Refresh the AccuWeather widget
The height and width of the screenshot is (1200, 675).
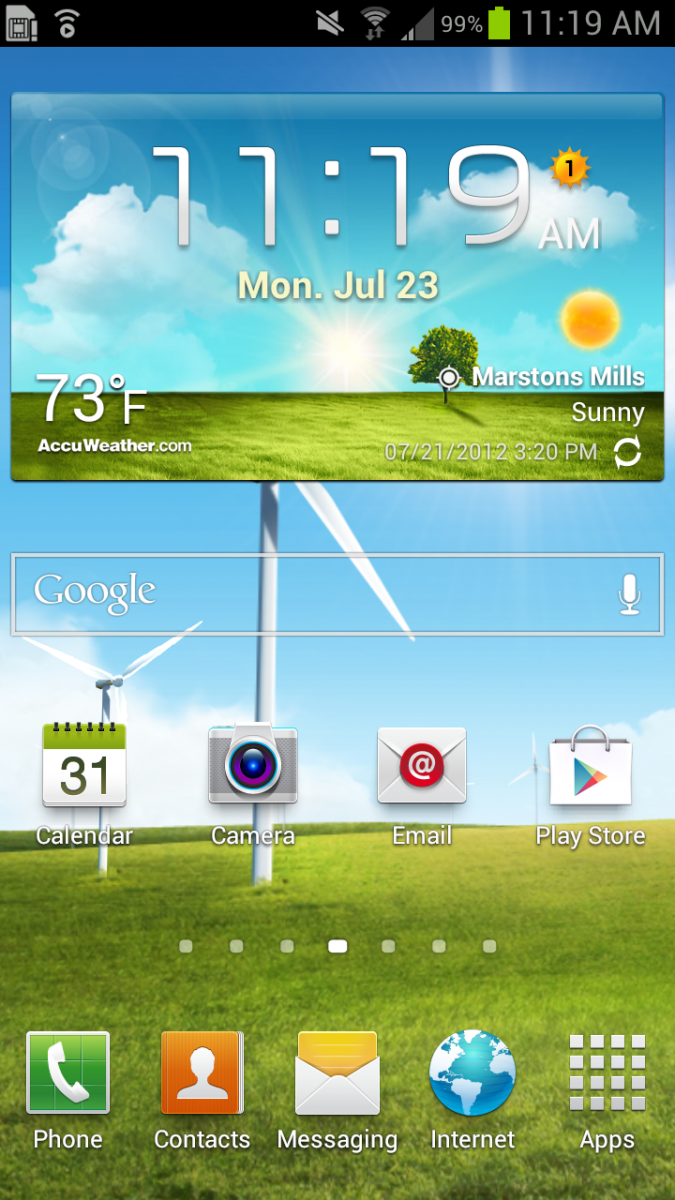coord(627,453)
